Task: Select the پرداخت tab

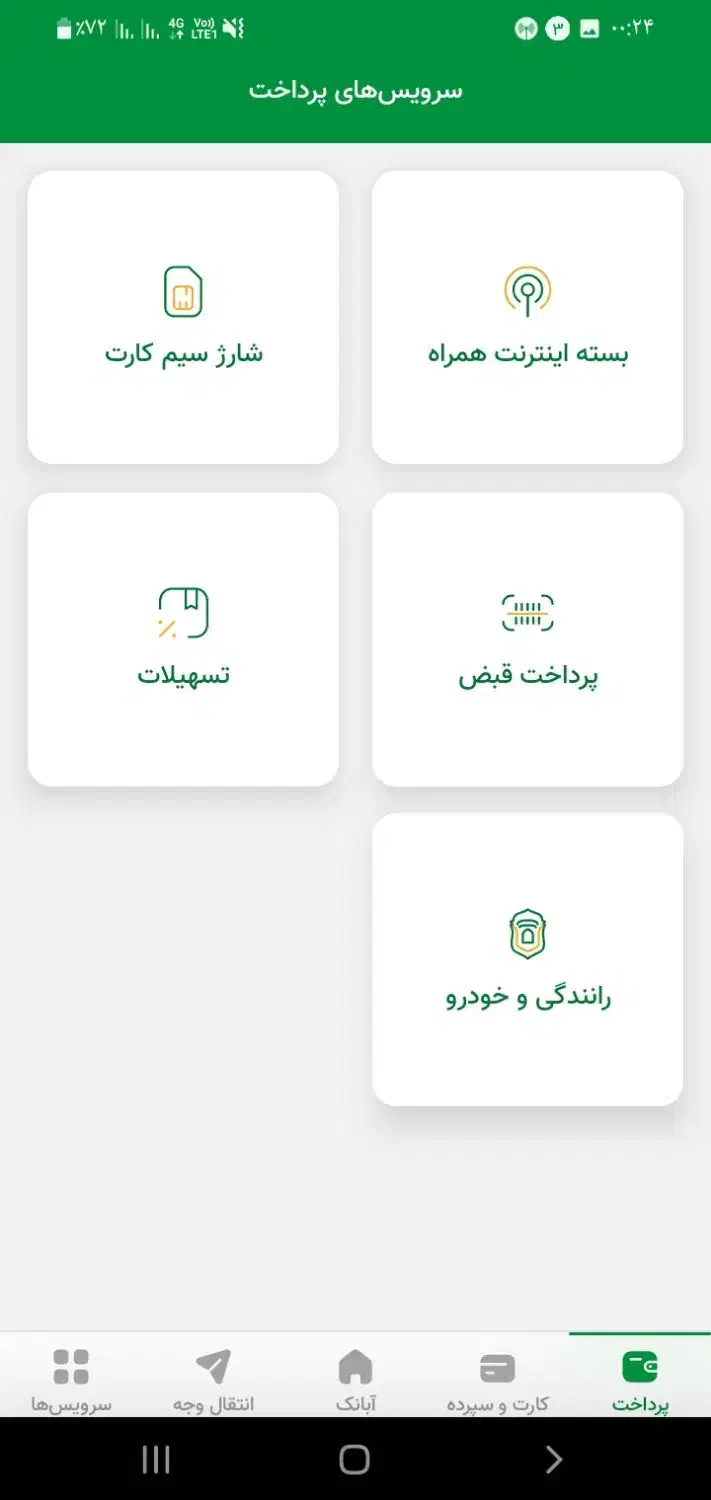Action: point(640,1379)
